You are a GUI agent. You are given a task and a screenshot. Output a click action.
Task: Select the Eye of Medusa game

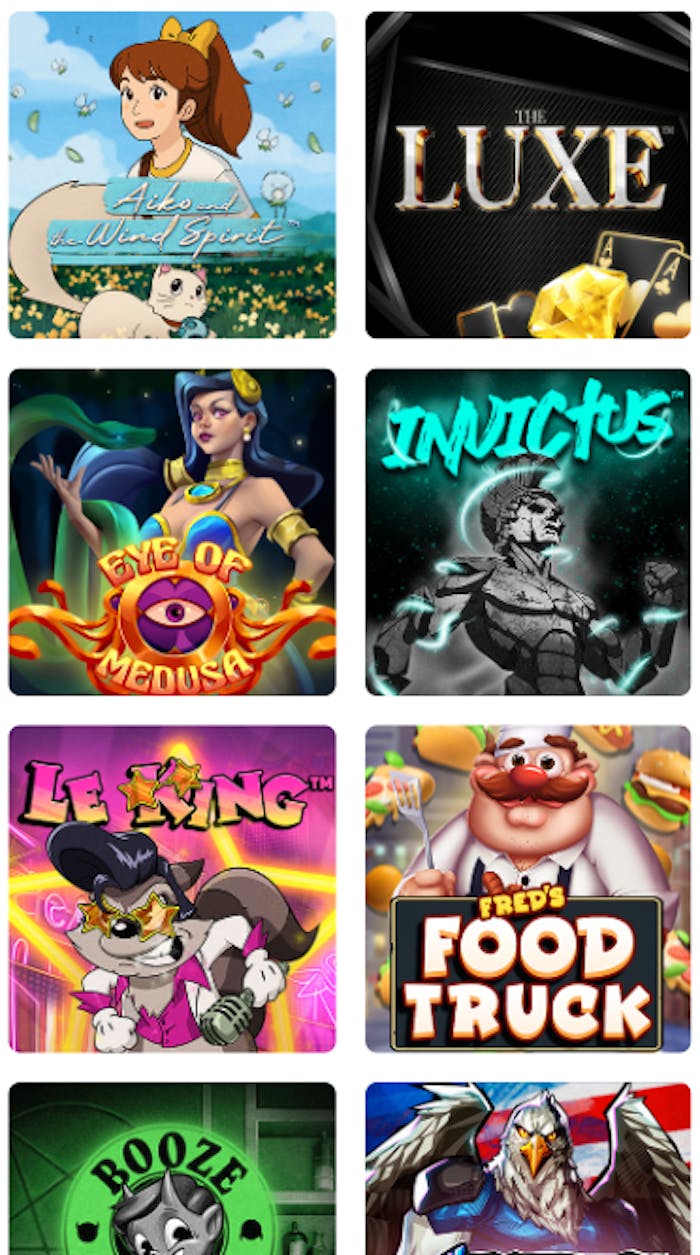tap(172, 532)
